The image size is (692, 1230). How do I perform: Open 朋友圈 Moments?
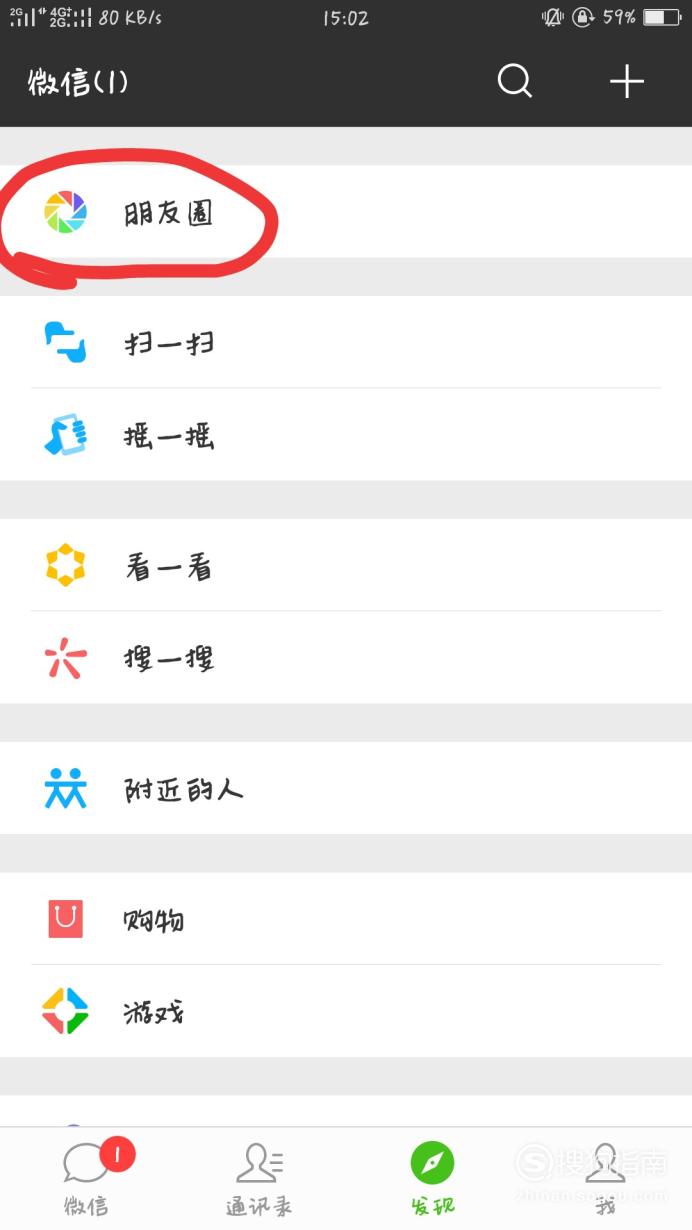pos(346,212)
